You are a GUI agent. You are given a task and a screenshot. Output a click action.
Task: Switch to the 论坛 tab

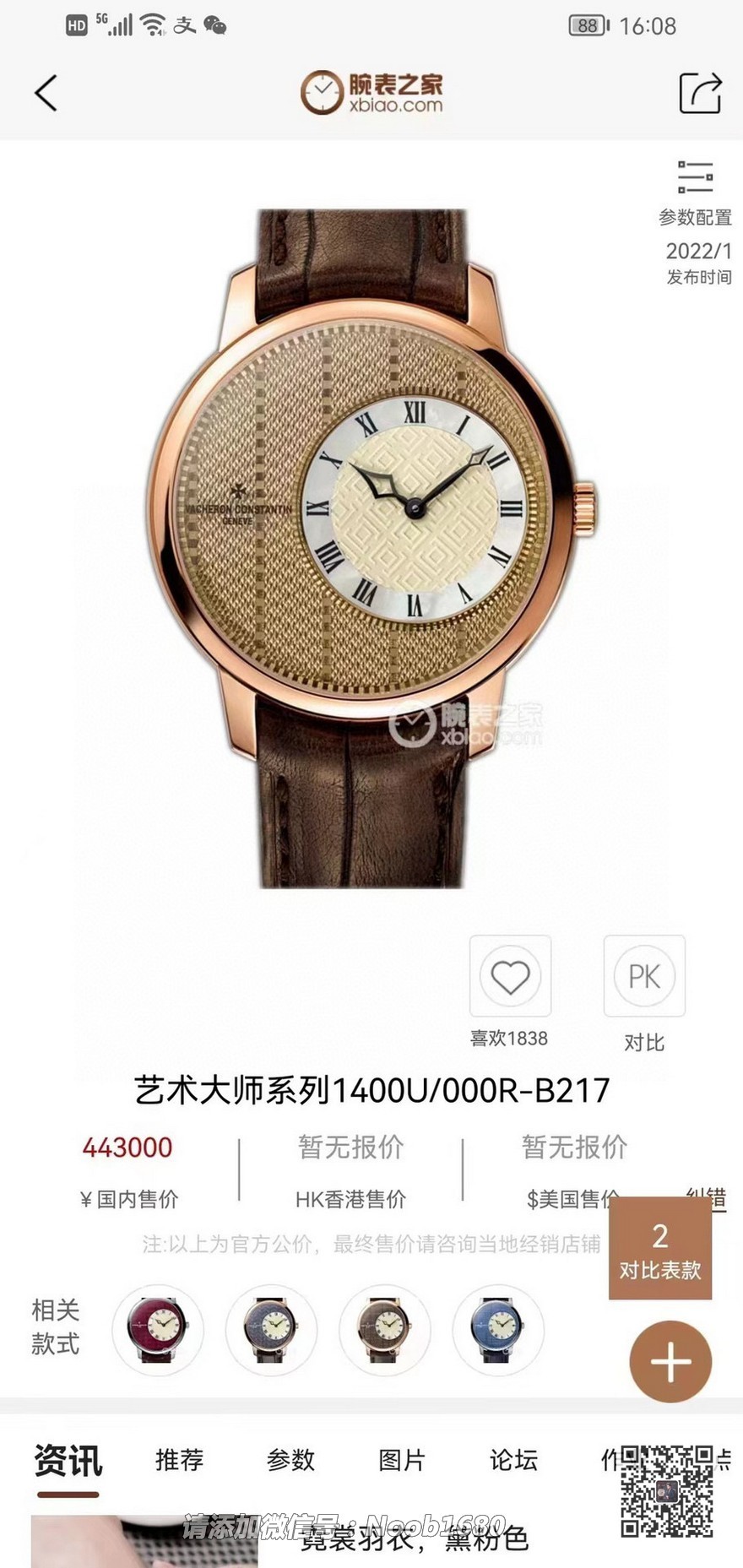point(513,1459)
